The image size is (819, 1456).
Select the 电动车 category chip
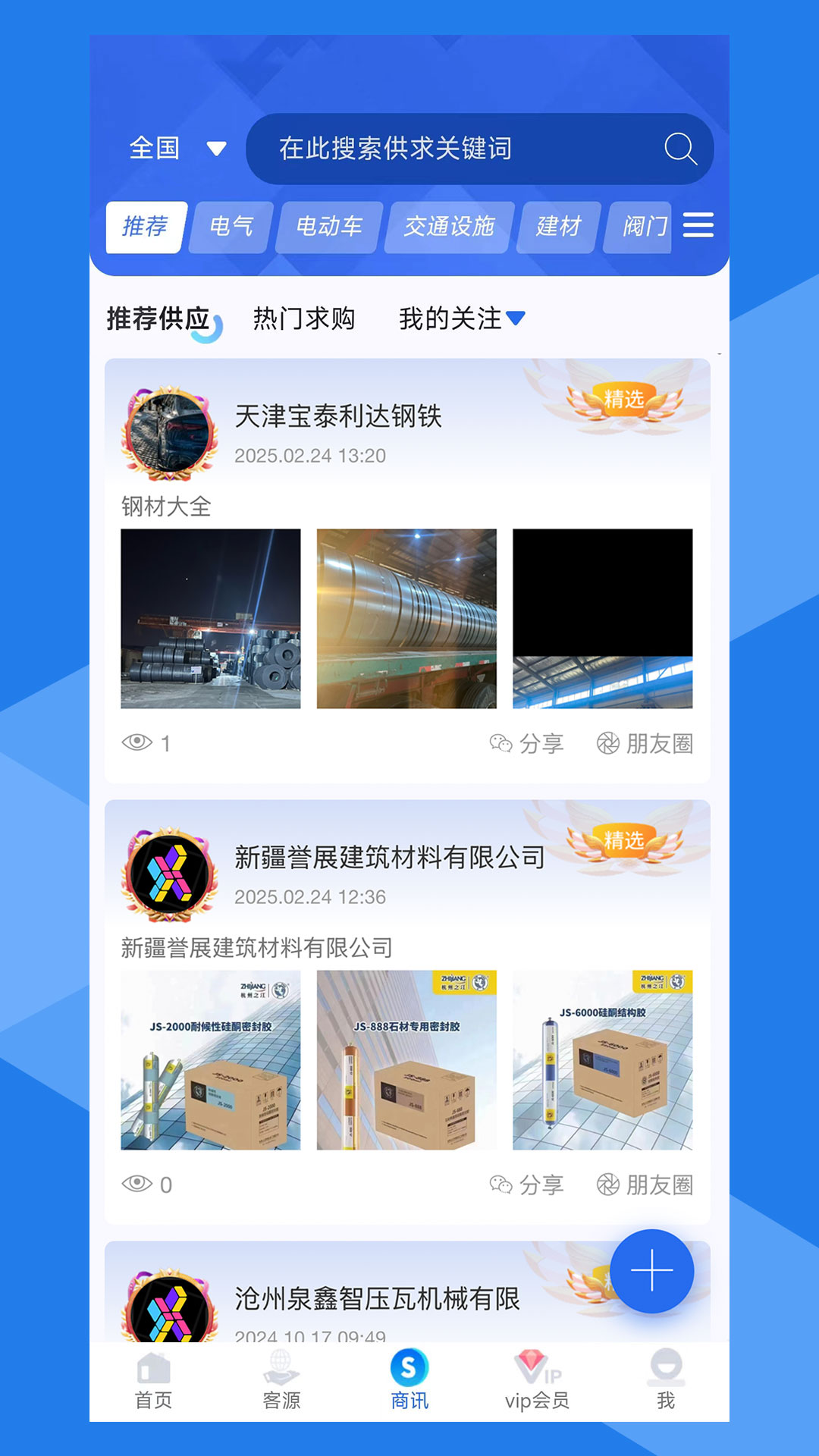tap(328, 227)
